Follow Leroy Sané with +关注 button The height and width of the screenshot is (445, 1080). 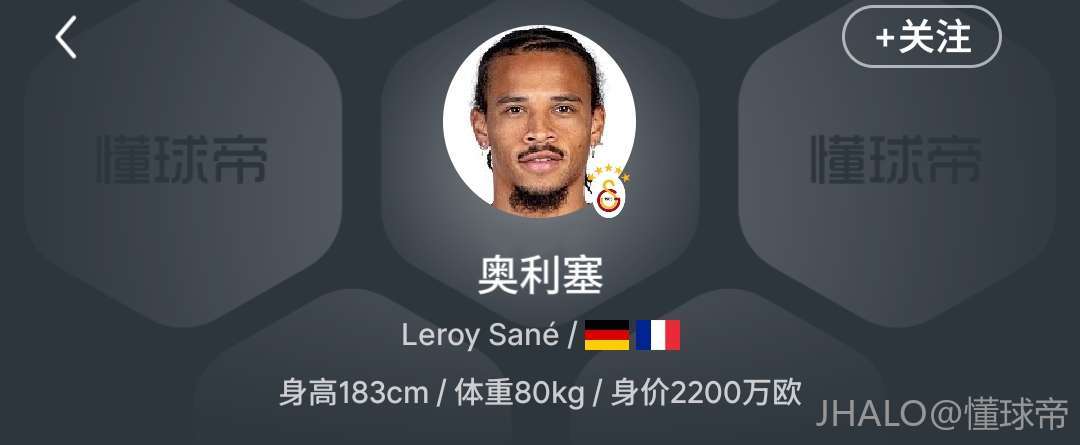point(921,37)
